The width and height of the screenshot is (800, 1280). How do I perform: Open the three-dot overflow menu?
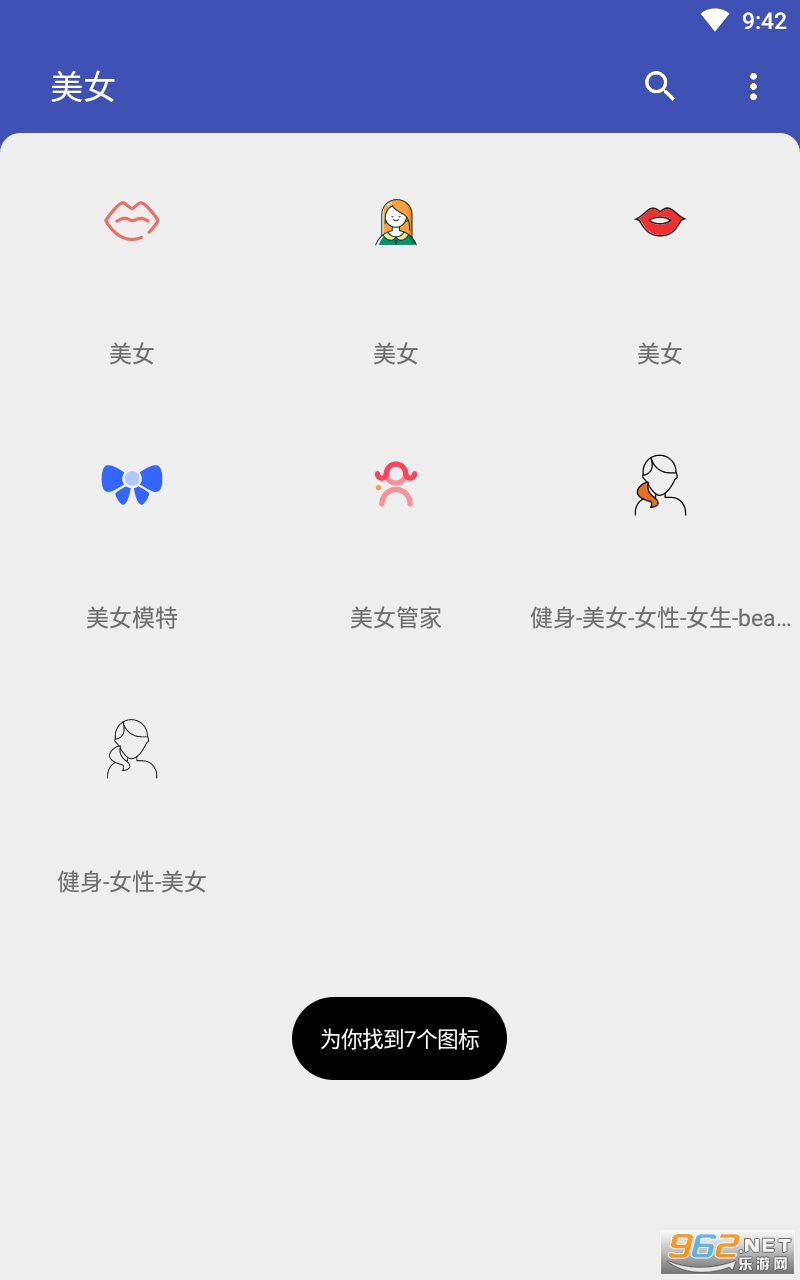[753, 87]
